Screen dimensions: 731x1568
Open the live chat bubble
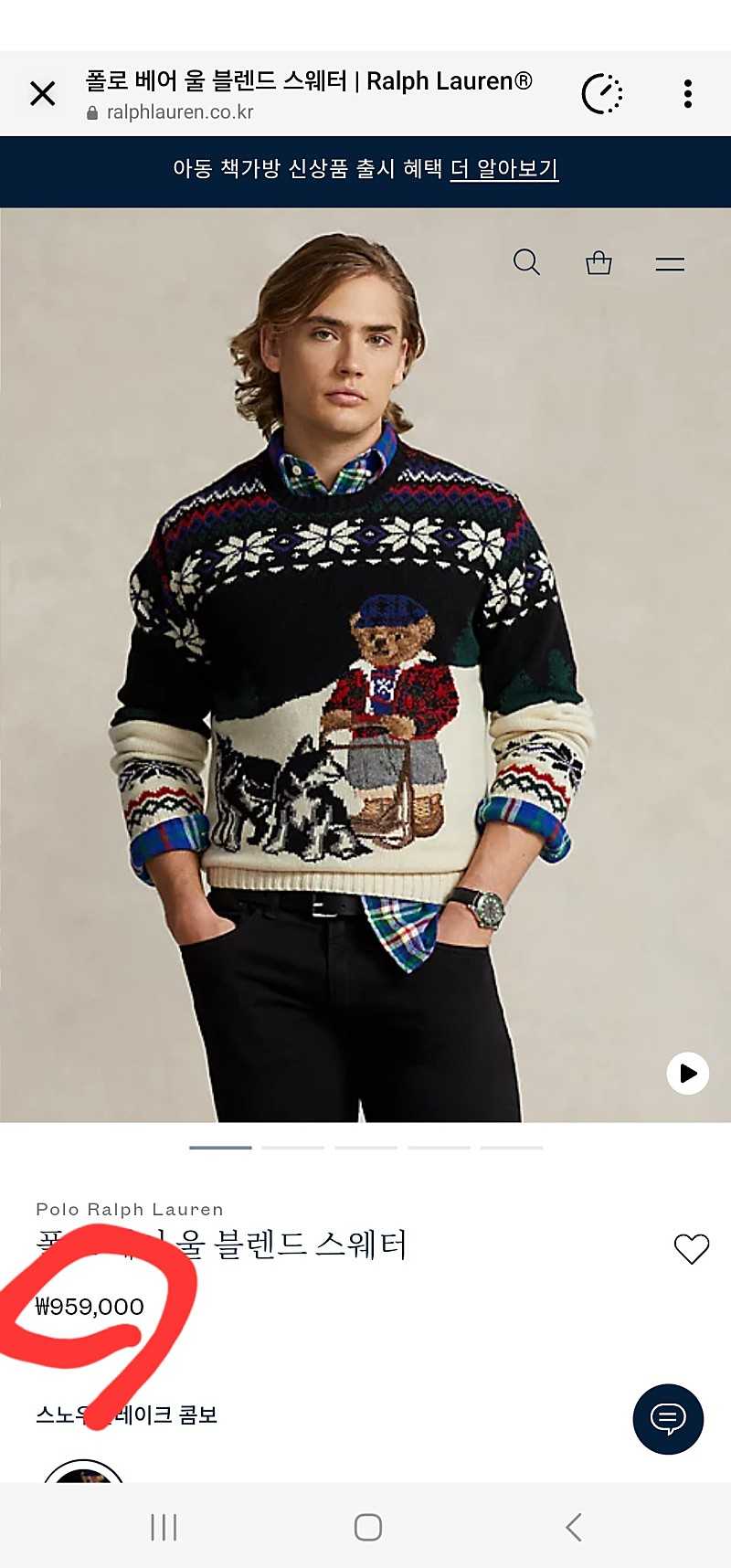(x=668, y=1419)
